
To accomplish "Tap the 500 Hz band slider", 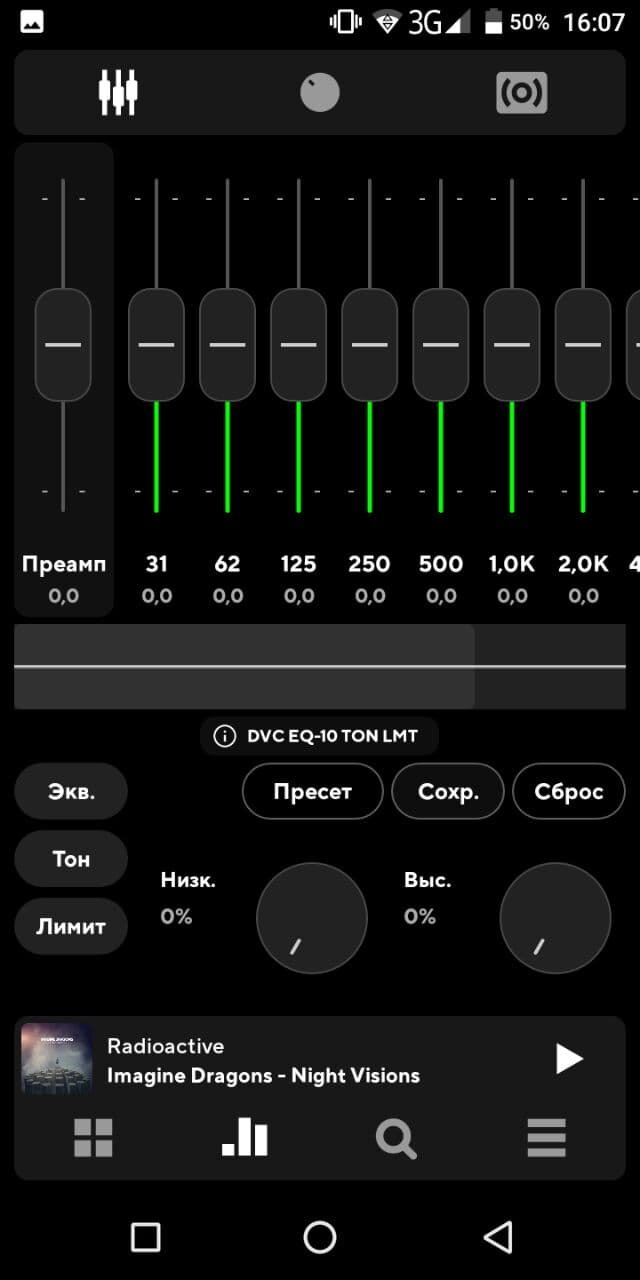I will 440,345.
